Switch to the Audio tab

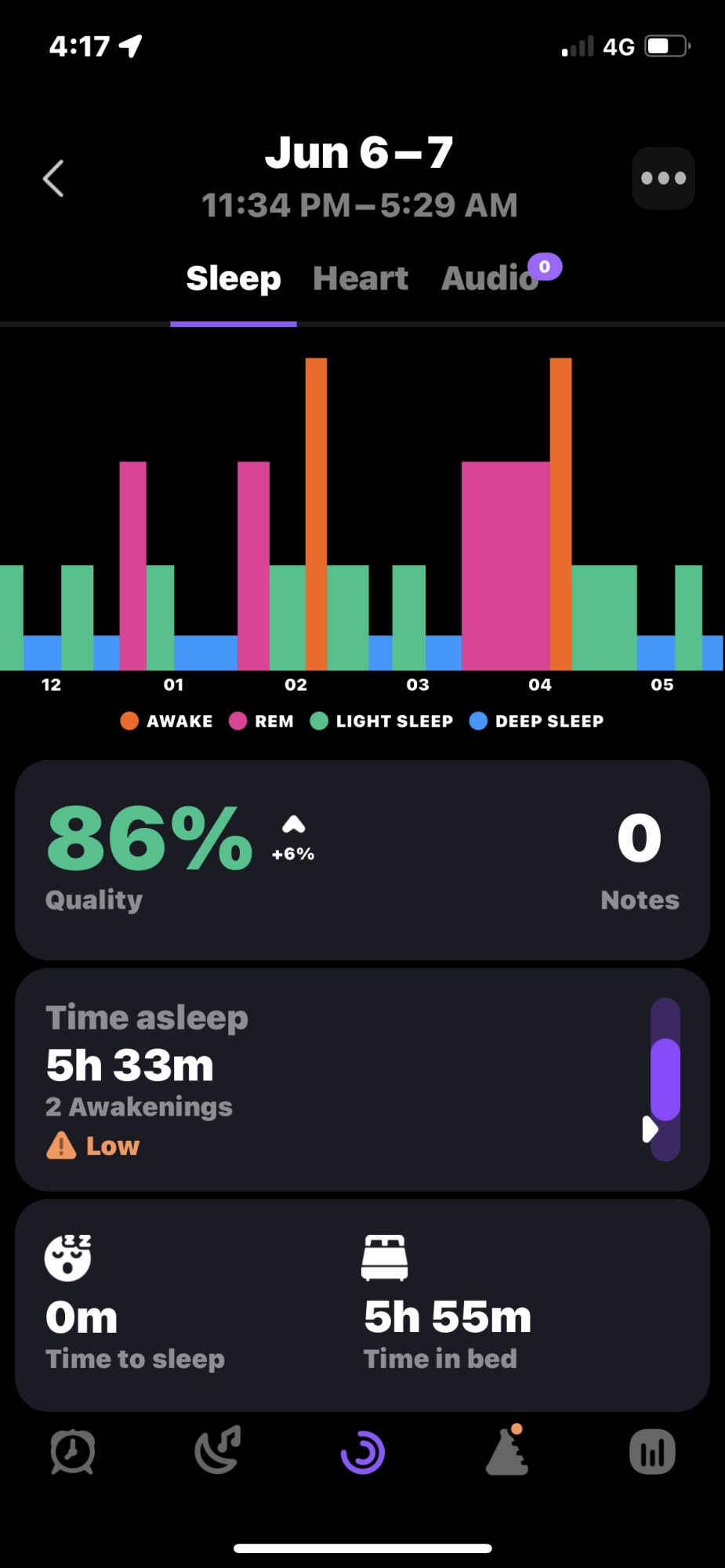click(x=491, y=278)
